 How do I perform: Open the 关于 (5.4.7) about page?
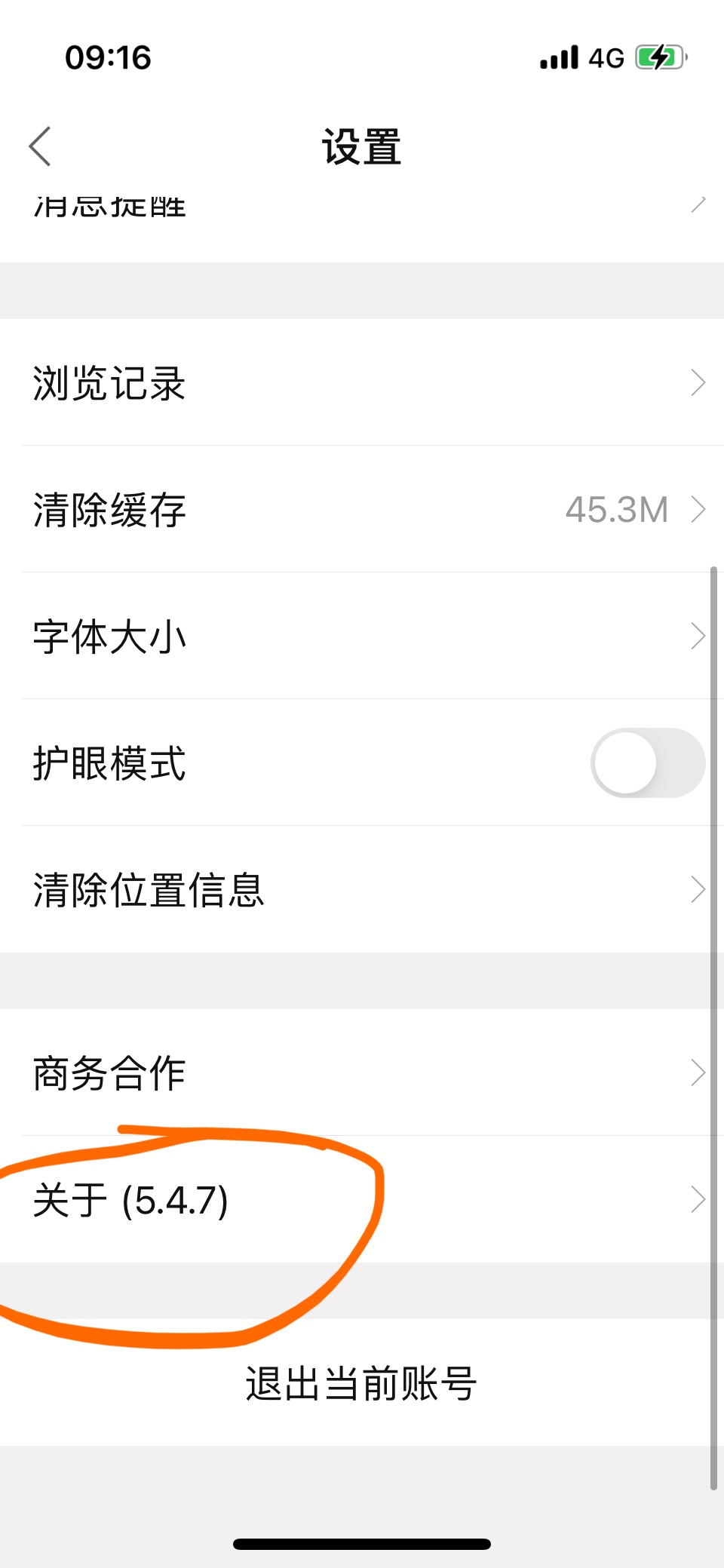pos(362,1199)
